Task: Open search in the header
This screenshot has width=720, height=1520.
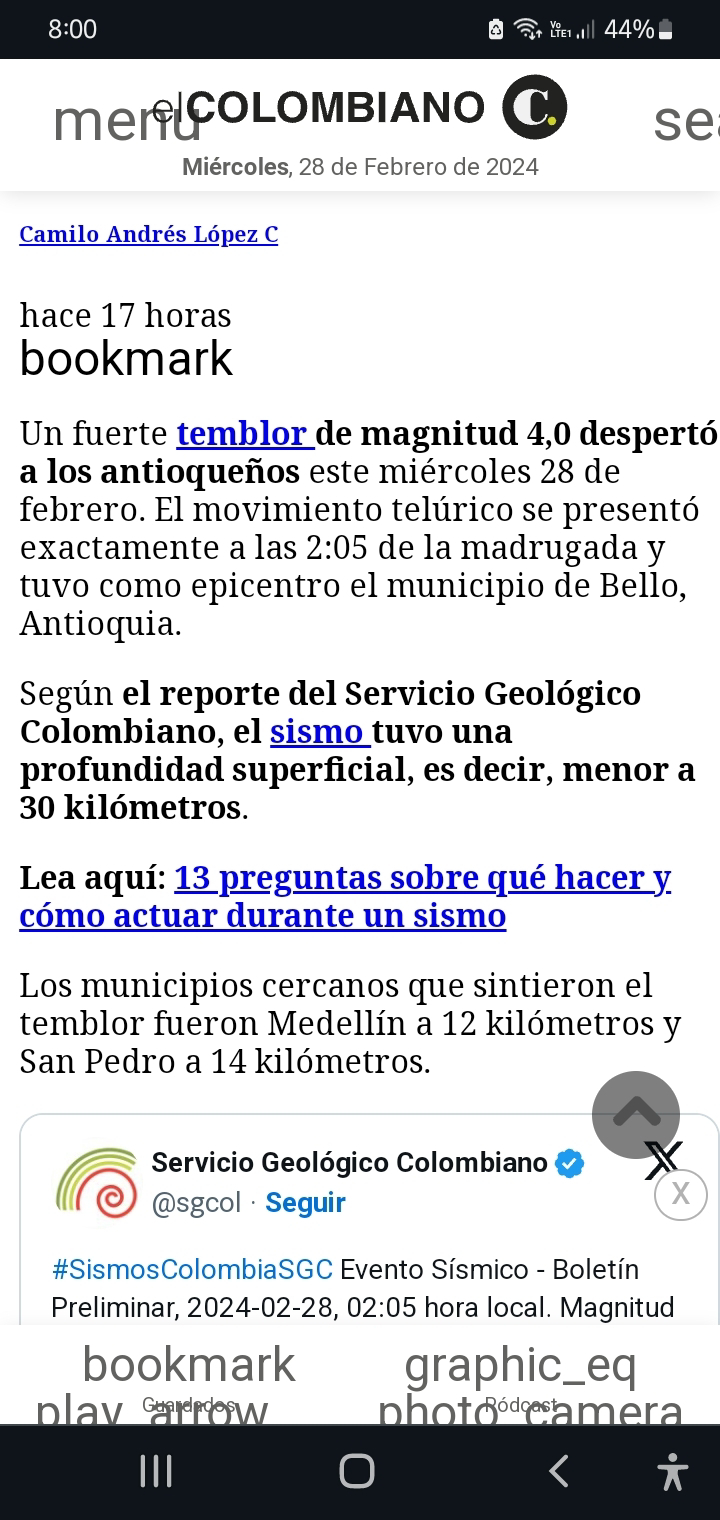Action: tap(686, 122)
